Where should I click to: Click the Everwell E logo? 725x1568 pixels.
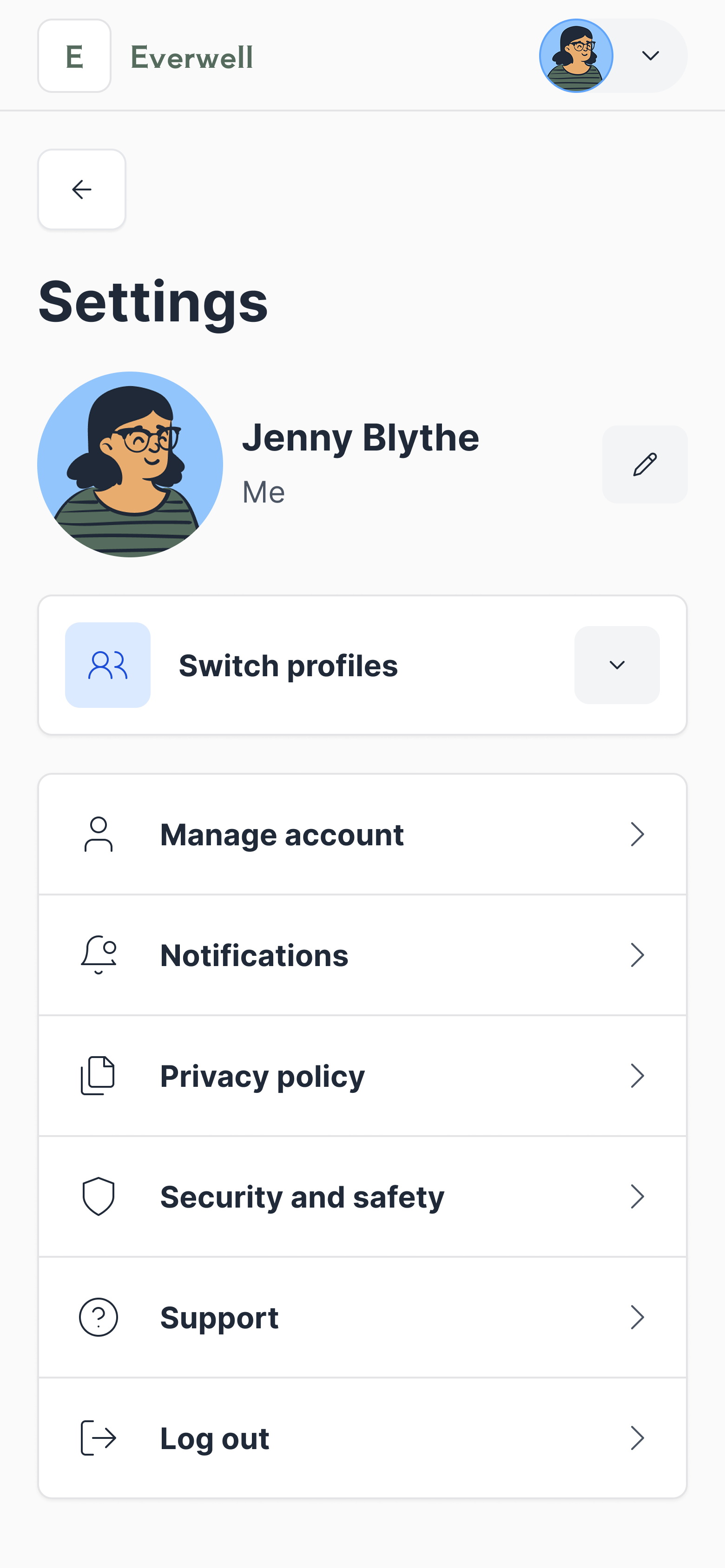coord(74,55)
